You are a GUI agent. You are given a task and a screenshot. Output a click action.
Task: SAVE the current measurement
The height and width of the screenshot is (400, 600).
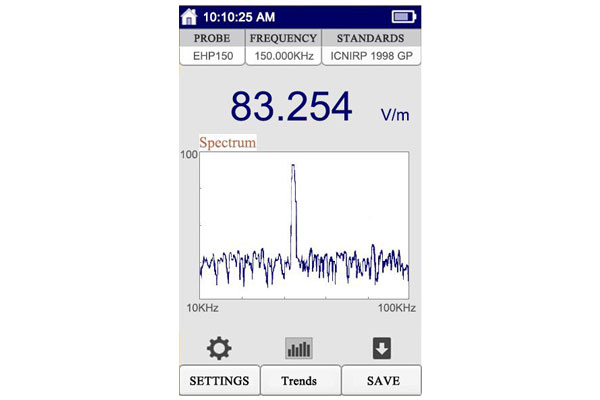[382, 381]
